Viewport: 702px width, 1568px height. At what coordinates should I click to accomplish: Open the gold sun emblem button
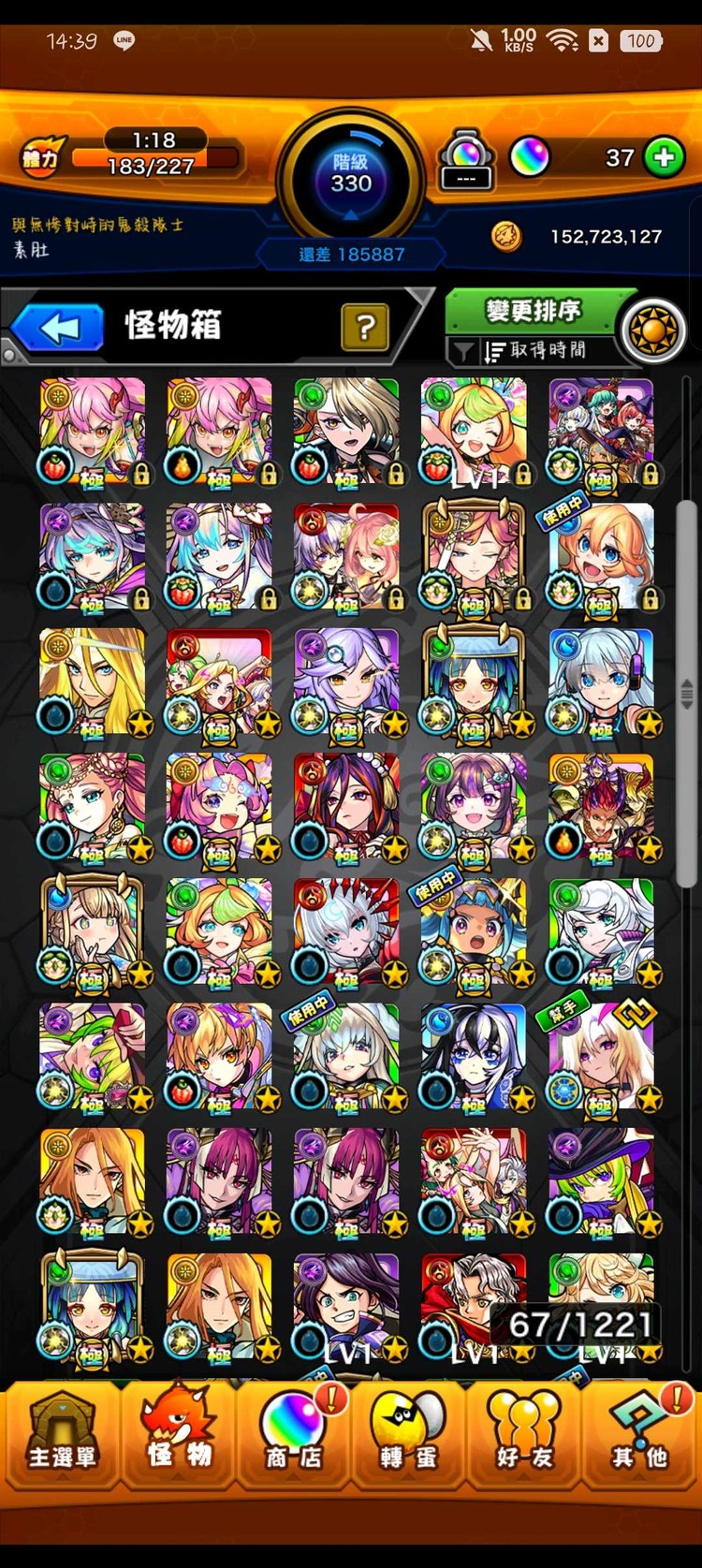point(654,330)
